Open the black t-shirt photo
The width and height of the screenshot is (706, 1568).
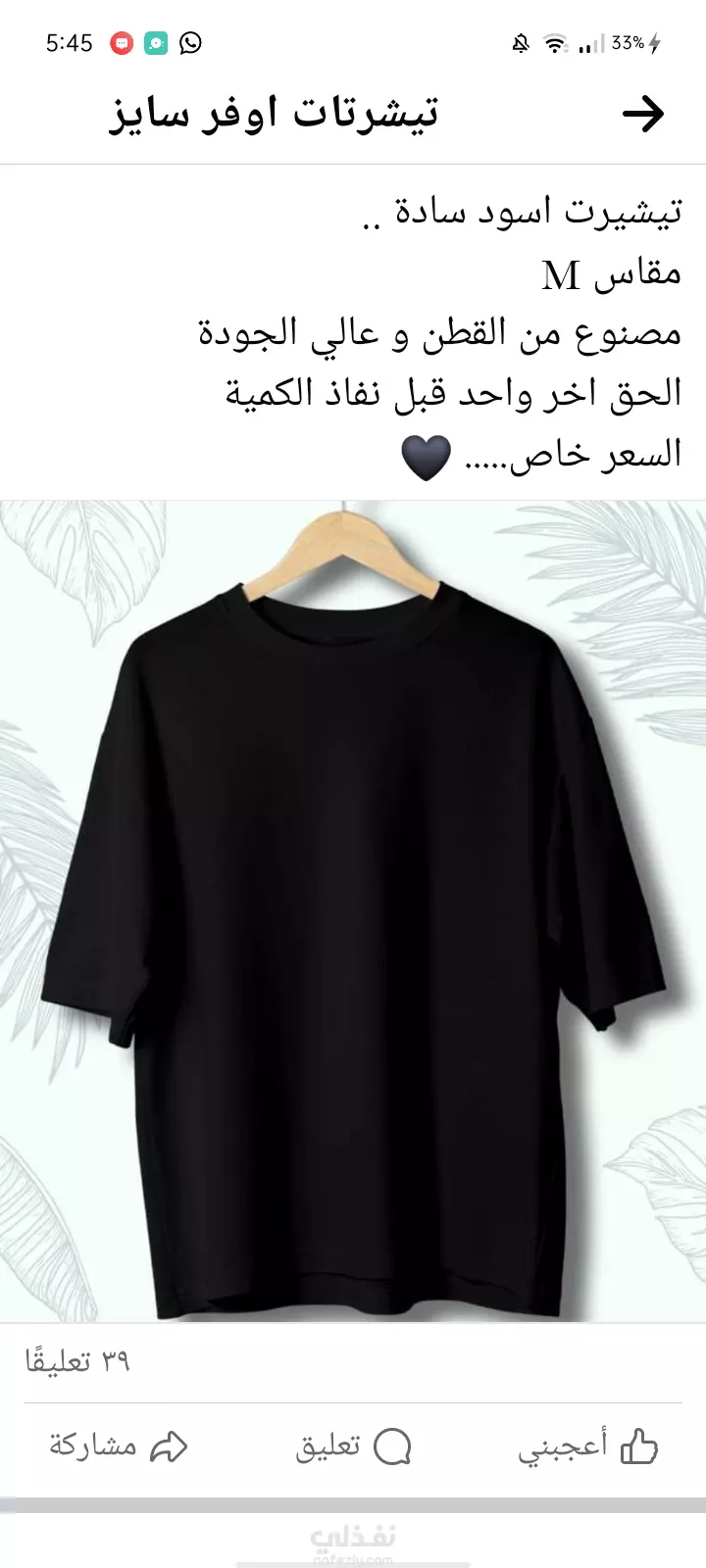[353, 911]
